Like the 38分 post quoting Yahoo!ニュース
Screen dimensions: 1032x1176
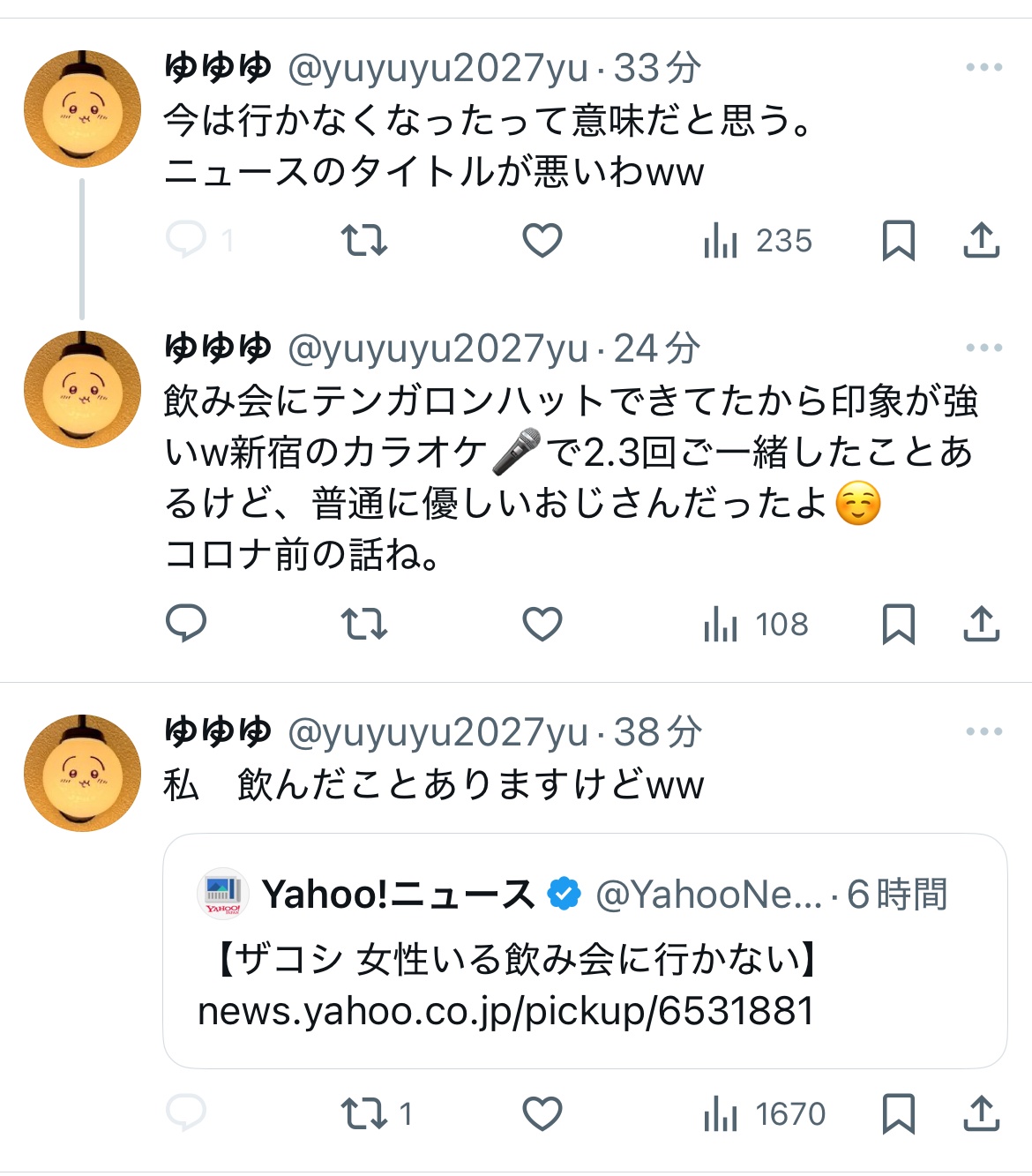(542, 1113)
